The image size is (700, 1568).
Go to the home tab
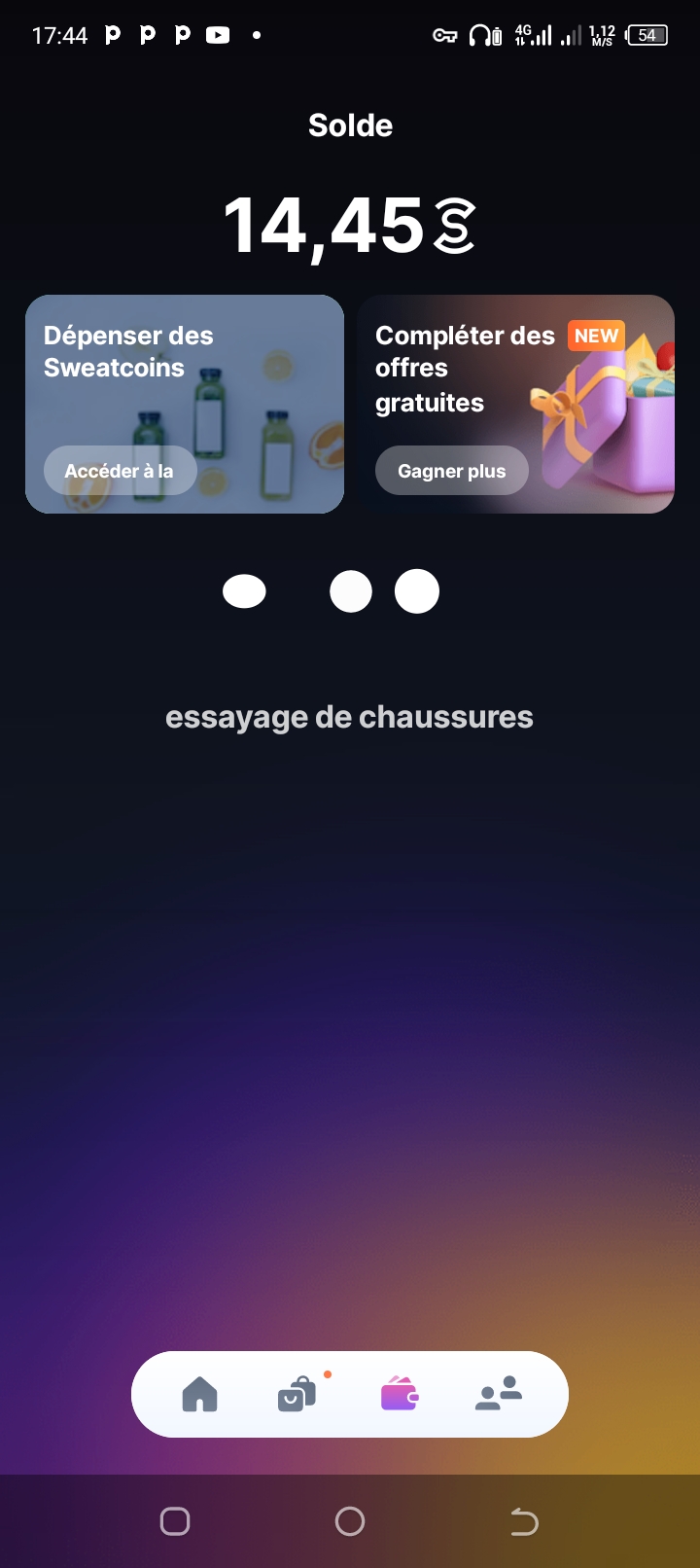tap(199, 1394)
